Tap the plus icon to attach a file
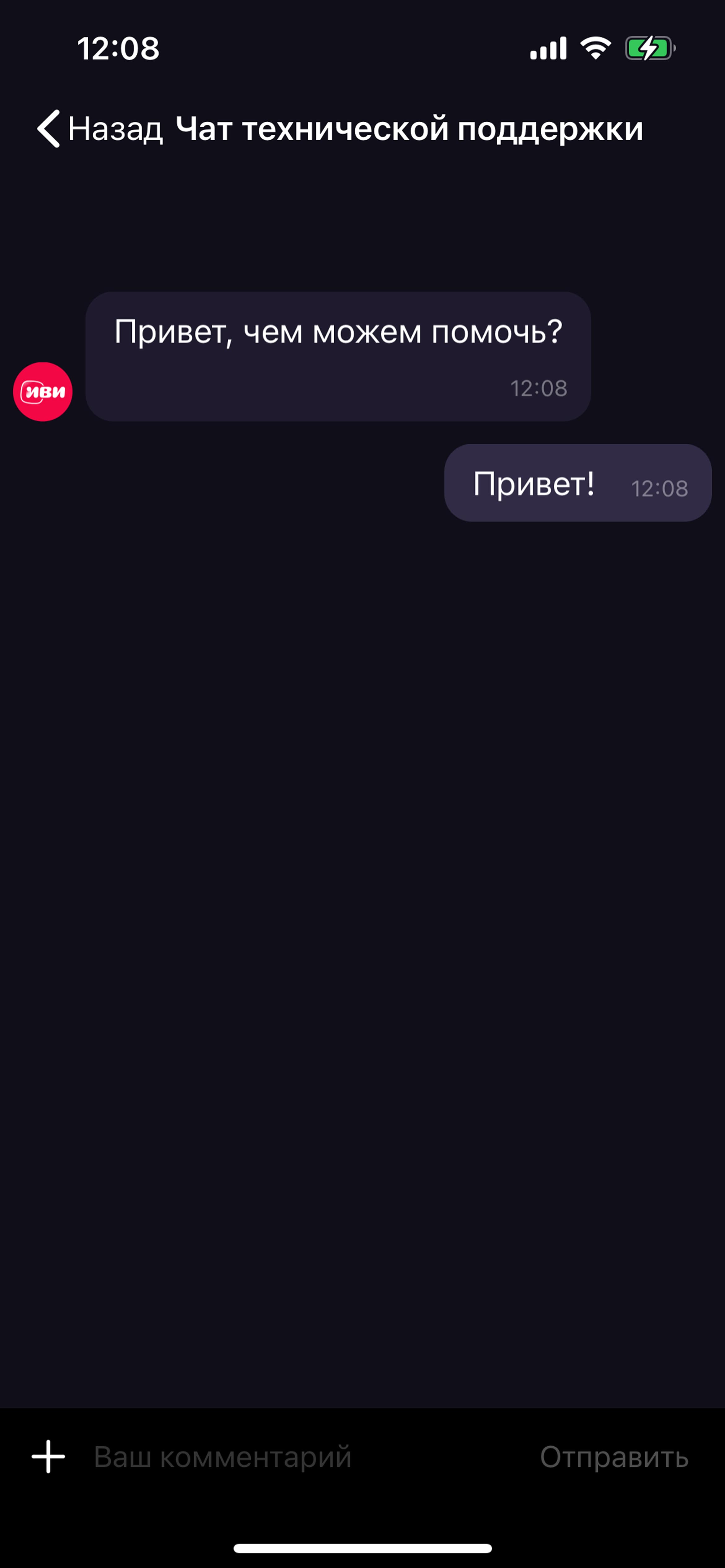The height and width of the screenshot is (1568, 725). (48, 1457)
